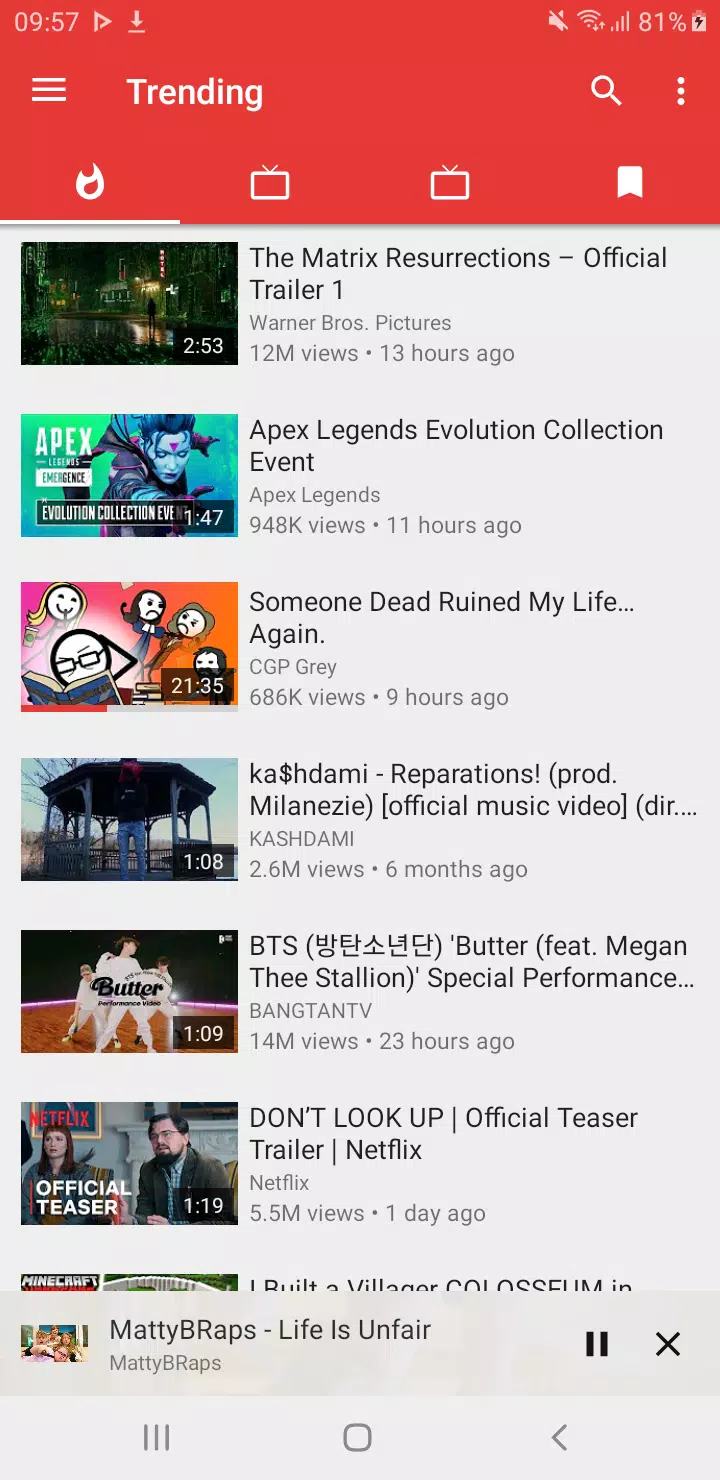
Task: Pause the MattyBRaps mini-player playback
Action: [x=597, y=1344]
